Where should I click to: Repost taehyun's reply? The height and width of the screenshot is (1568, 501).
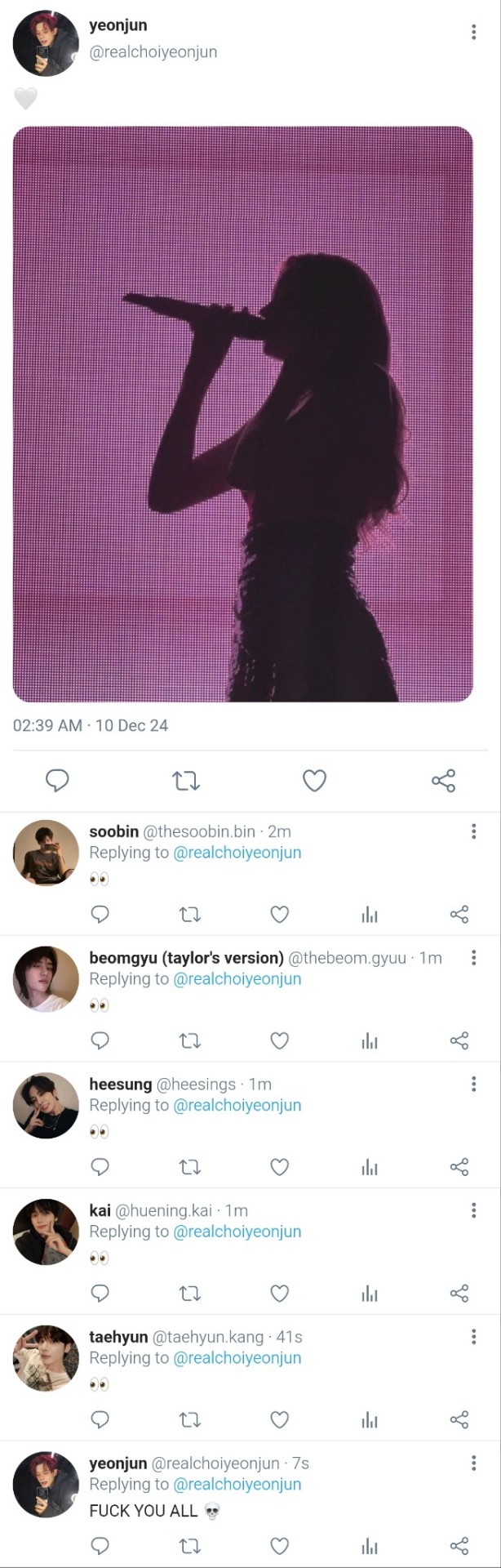189,1420
